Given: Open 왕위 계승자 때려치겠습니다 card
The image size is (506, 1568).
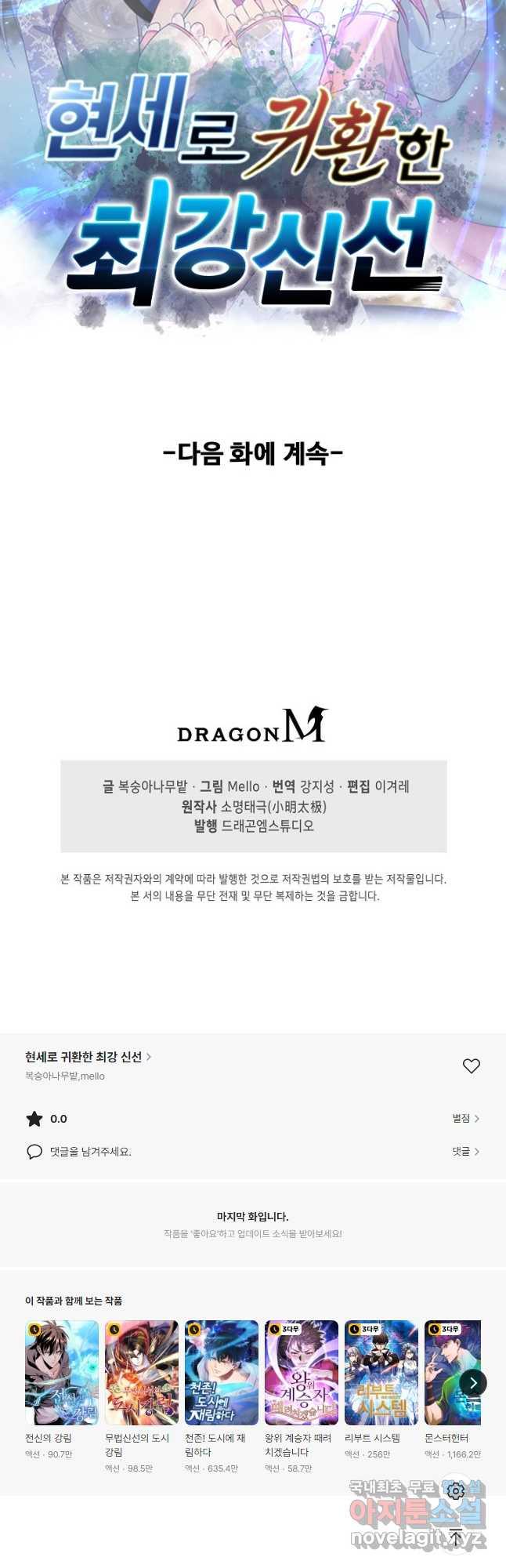Looking at the screenshot, I should pos(302,1373).
